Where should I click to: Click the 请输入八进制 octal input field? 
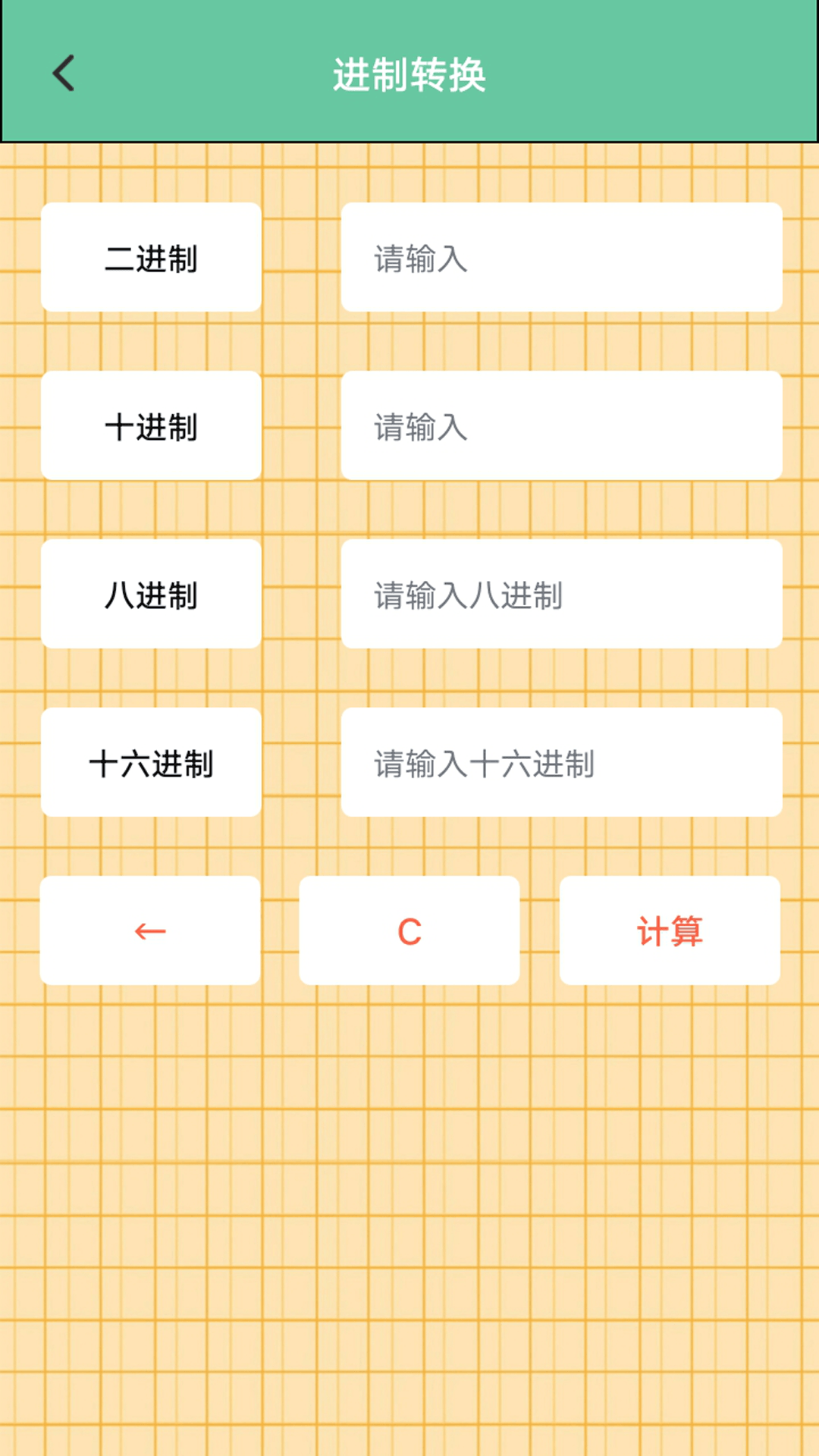click(561, 595)
